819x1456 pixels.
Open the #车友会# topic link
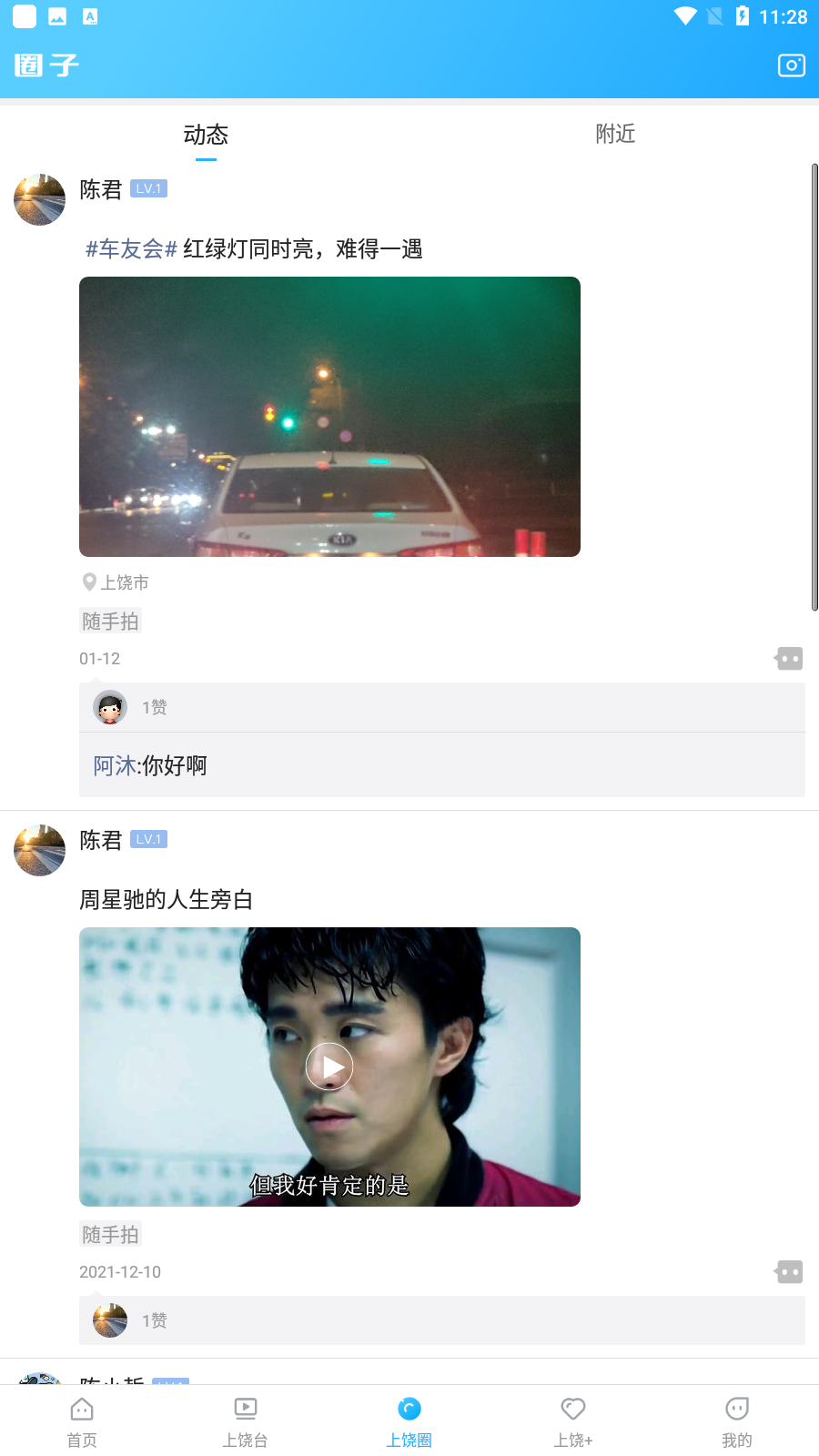pos(131,248)
